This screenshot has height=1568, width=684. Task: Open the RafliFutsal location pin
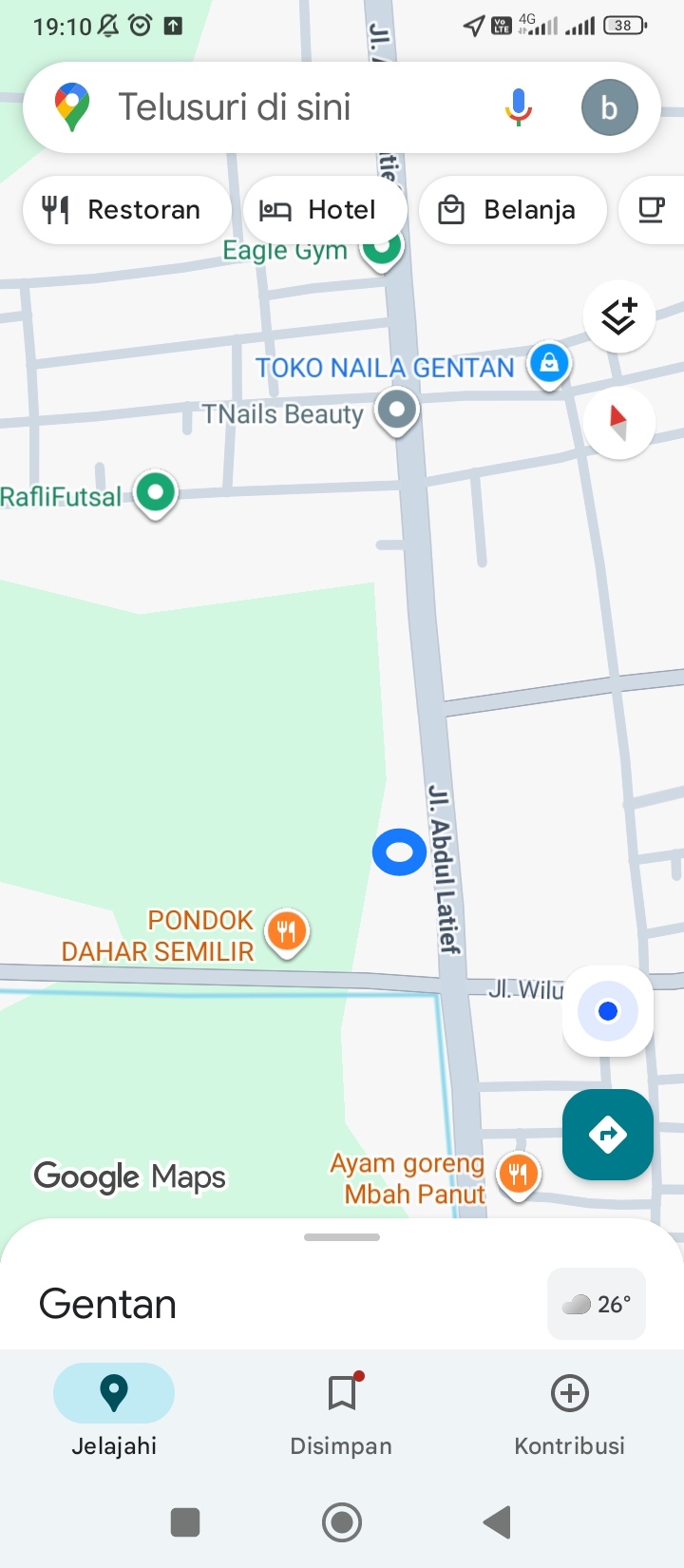tap(155, 494)
